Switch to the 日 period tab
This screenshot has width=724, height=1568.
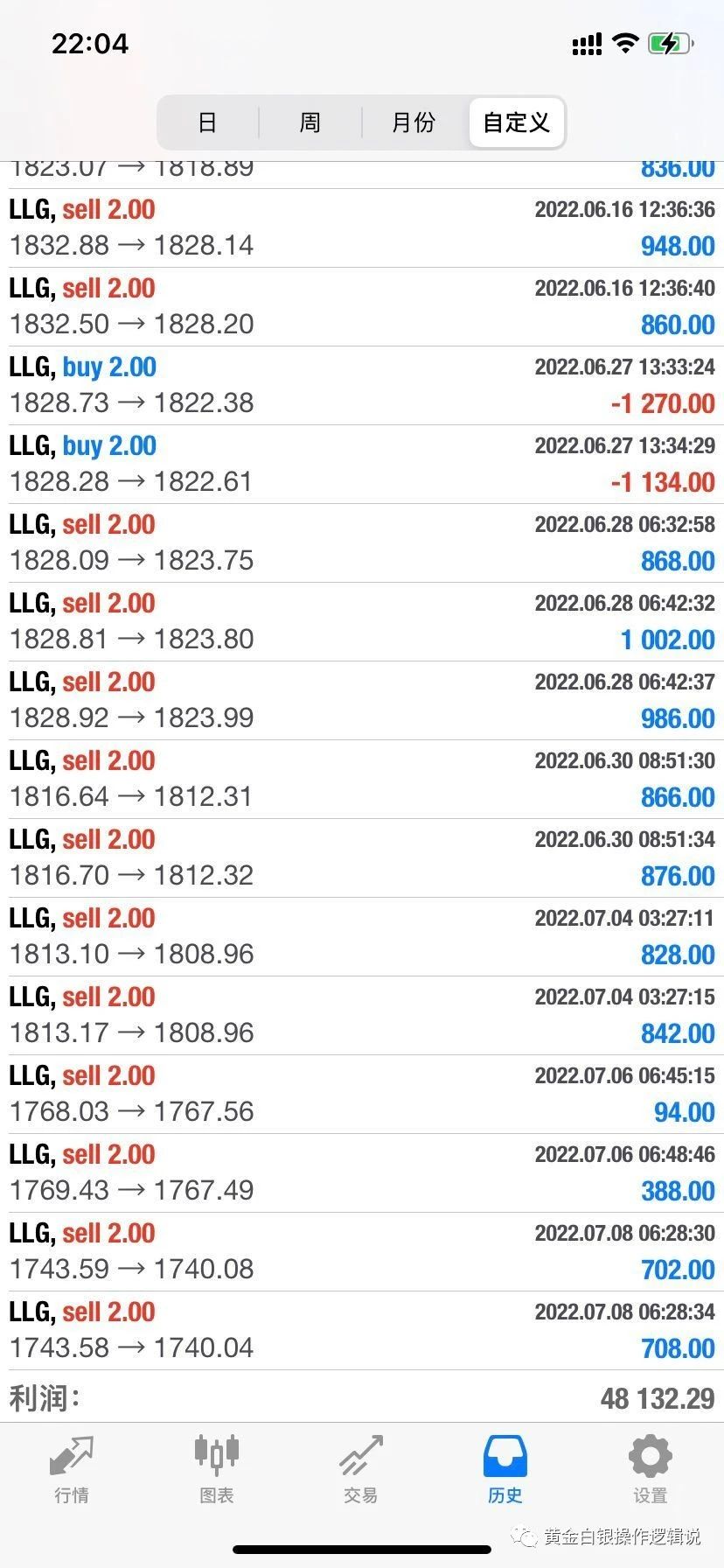pos(207,122)
